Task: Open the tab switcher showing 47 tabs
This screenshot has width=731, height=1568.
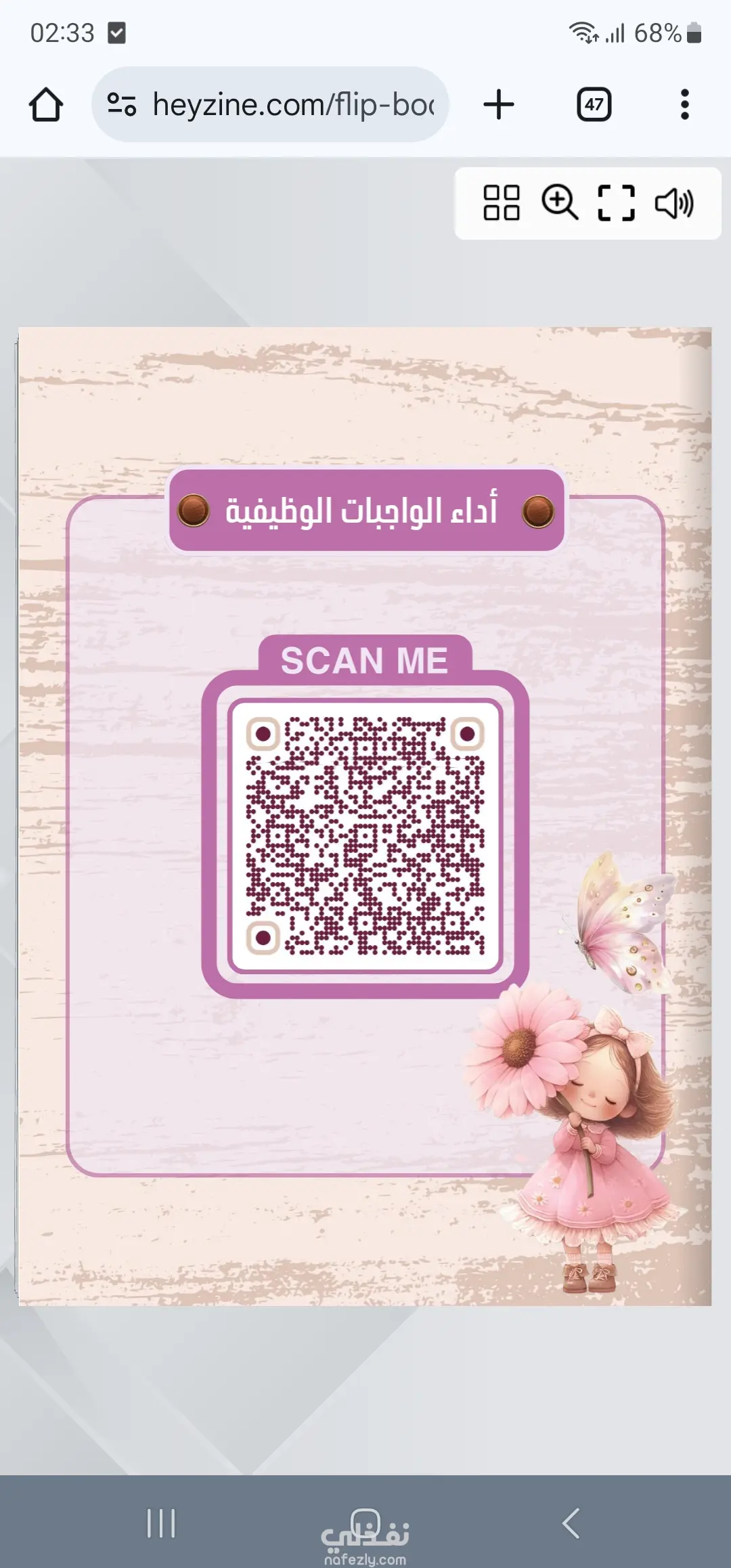Action: [x=594, y=105]
